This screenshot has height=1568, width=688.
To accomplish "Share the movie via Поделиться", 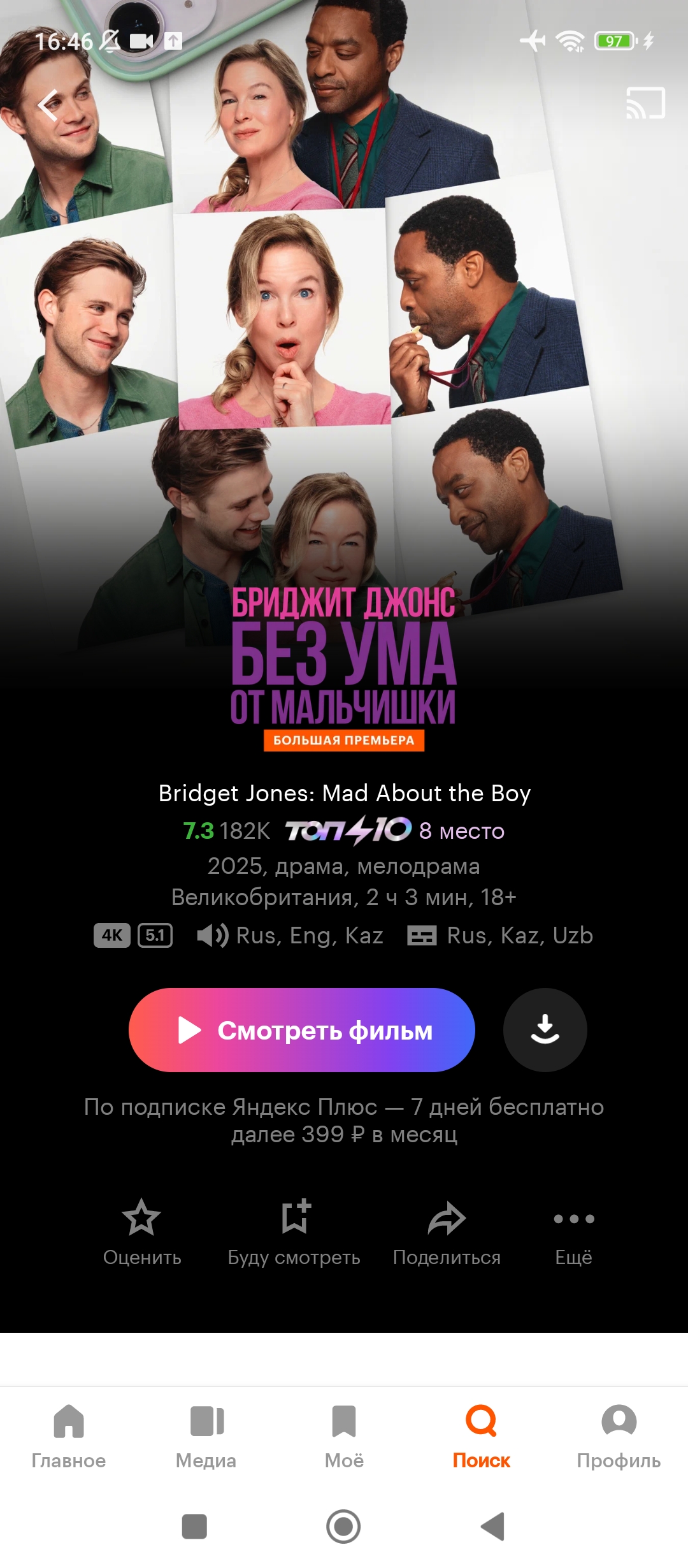I will tap(447, 1233).
